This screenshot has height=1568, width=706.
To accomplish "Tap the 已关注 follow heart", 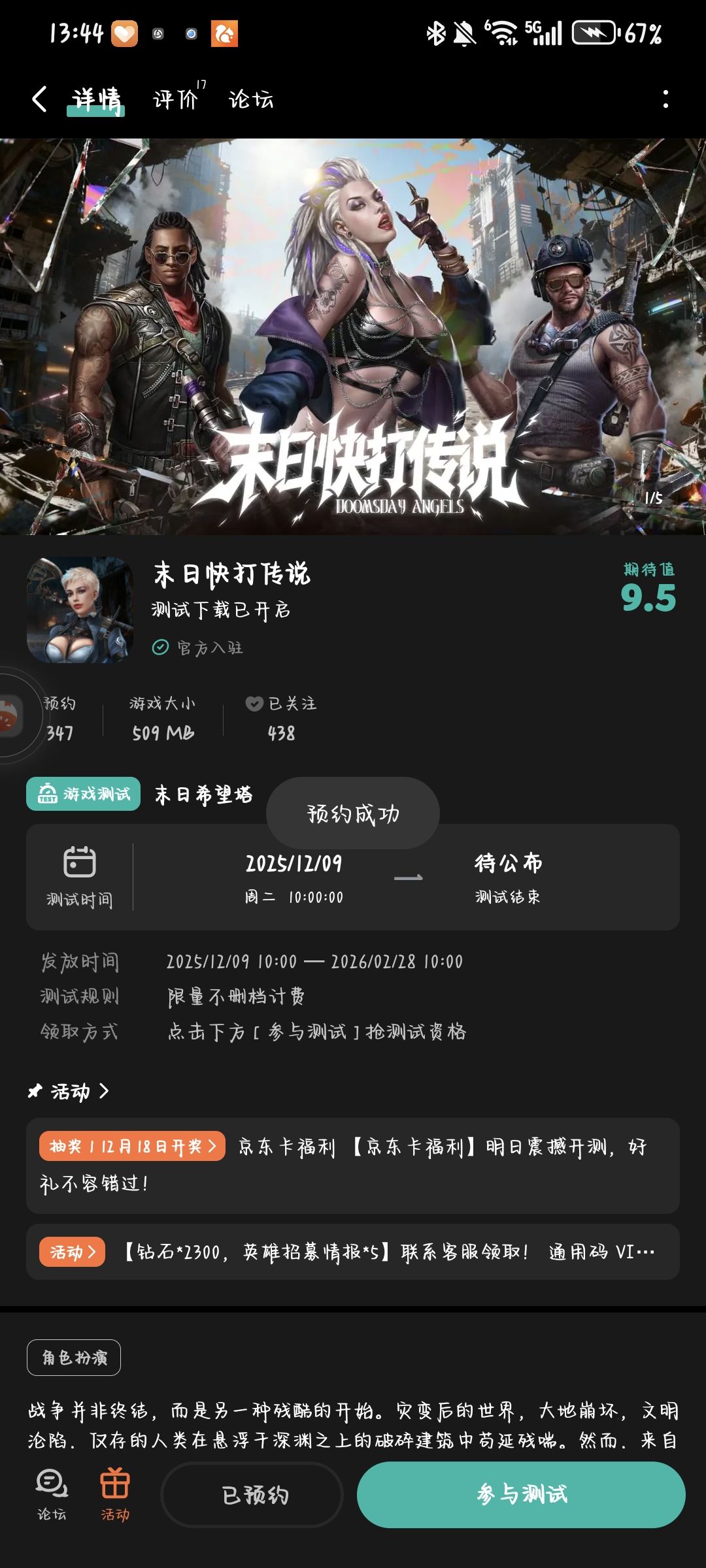I will [x=254, y=704].
